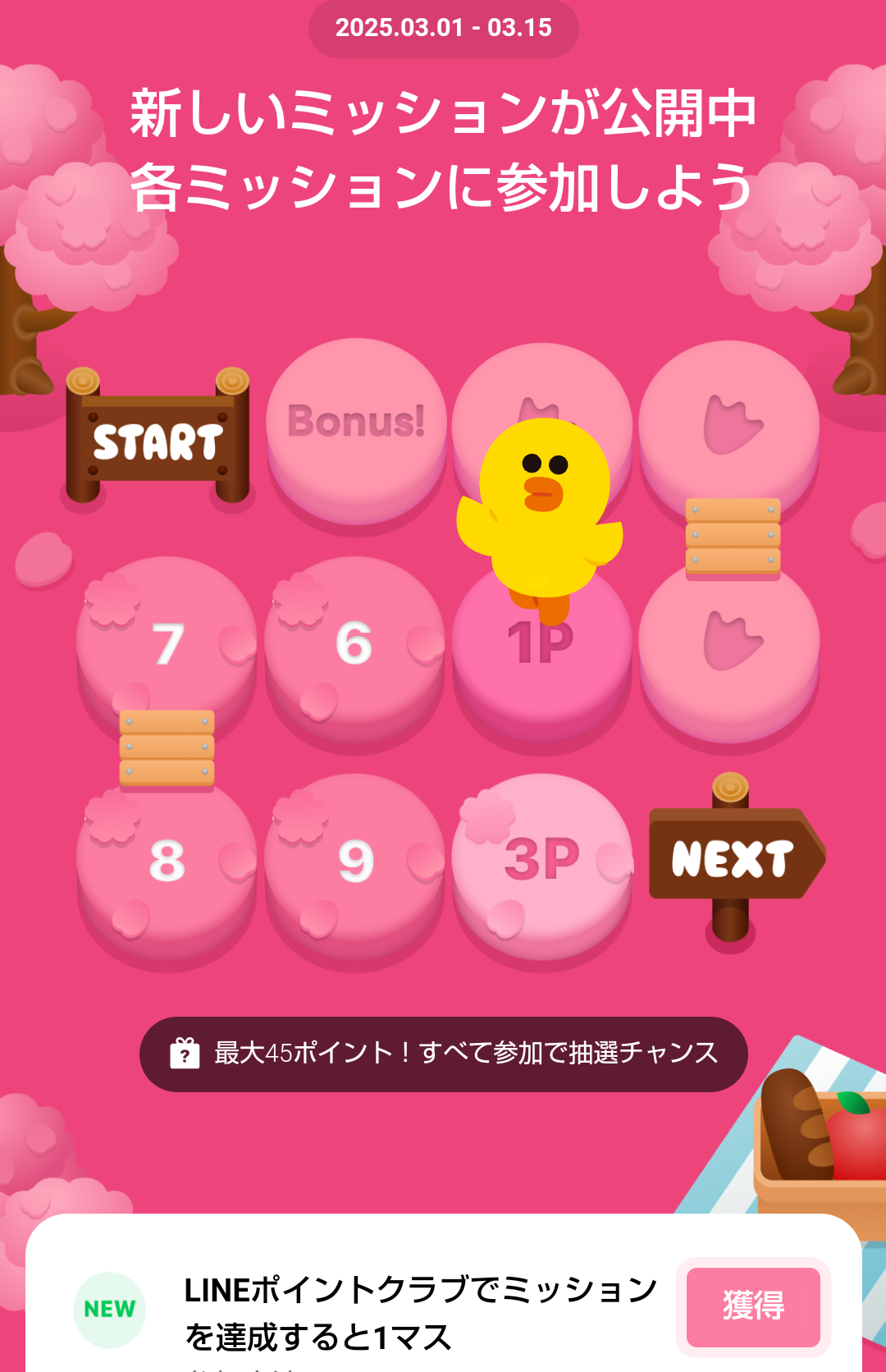Tap the NEXT signpost
This screenshot has height=1372, width=886.
pos(733,858)
